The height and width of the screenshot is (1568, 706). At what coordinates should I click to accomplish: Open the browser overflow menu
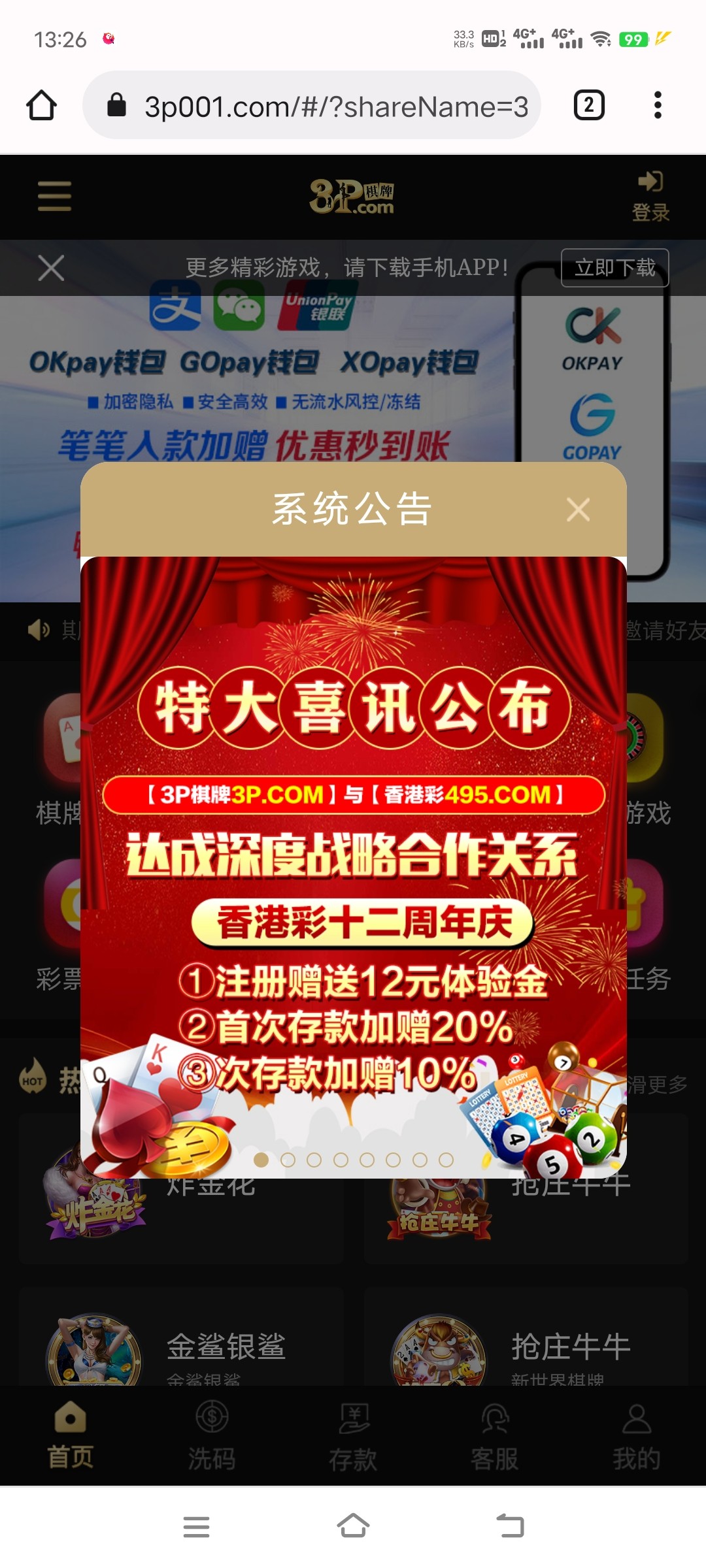[658, 105]
